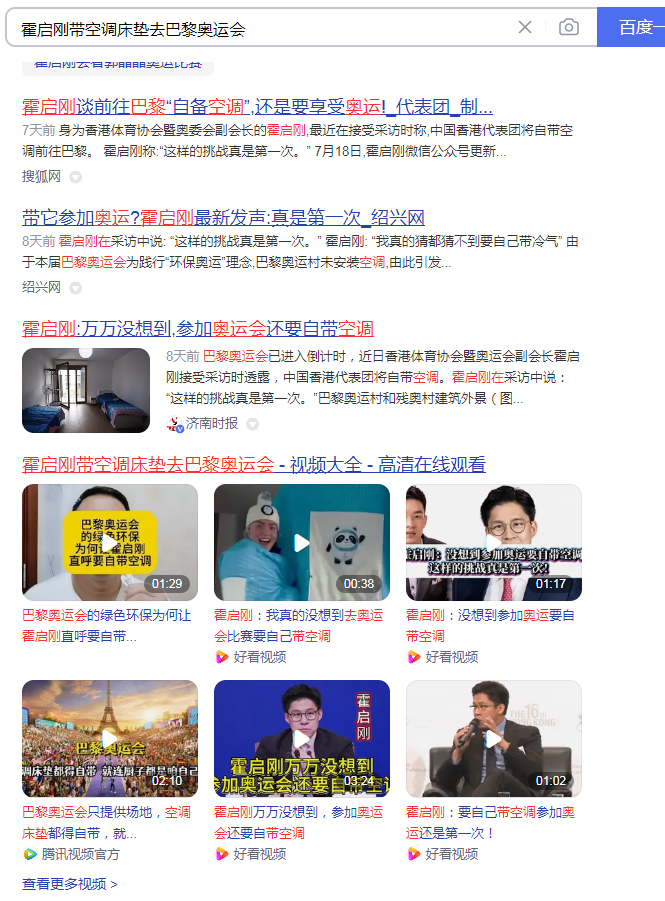Tap the blue 百度一下 search button
This screenshot has width=665, height=901.
coord(634,27)
